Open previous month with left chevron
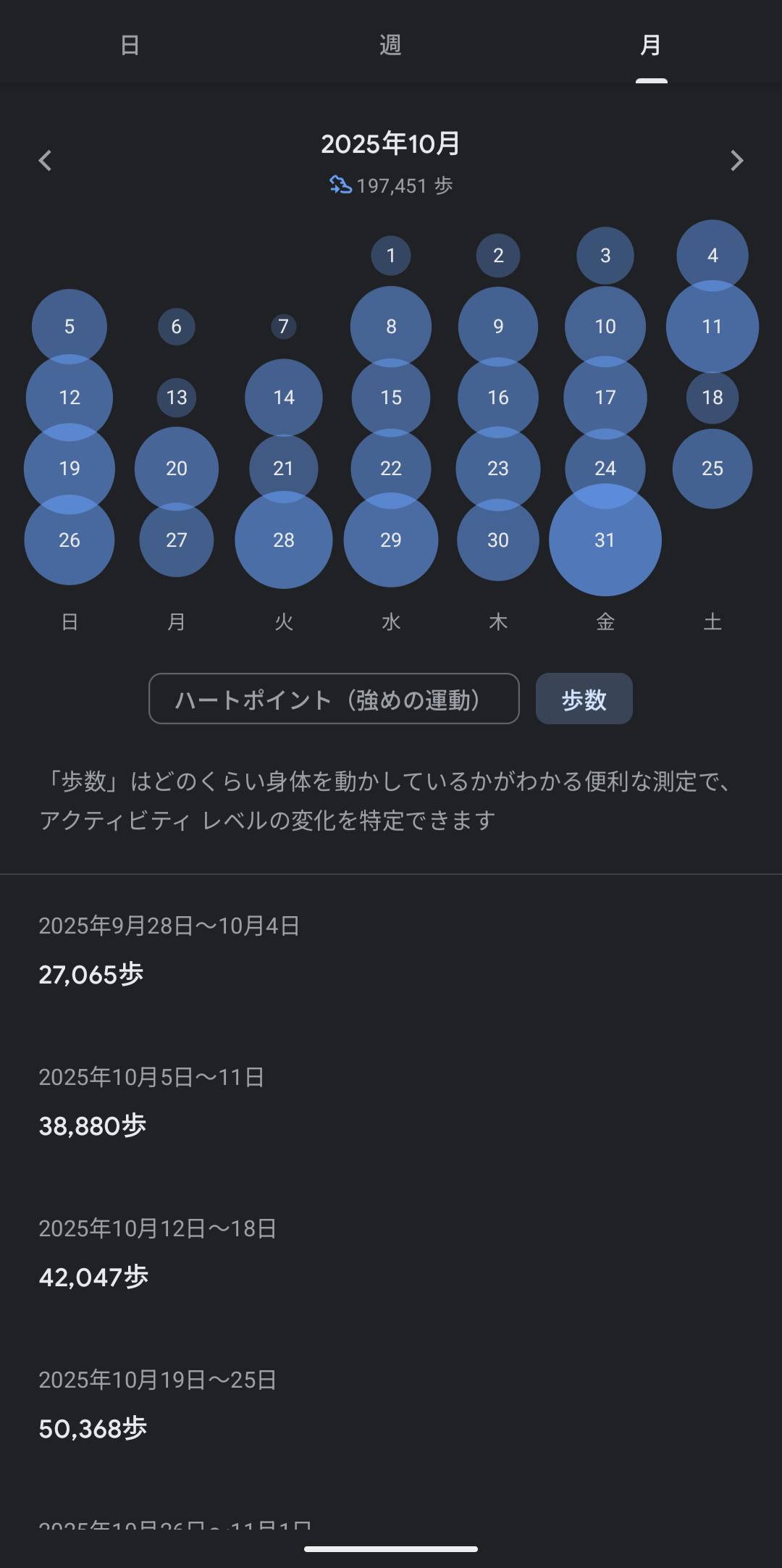Image resolution: width=782 pixels, height=1568 pixels. tap(45, 161)
